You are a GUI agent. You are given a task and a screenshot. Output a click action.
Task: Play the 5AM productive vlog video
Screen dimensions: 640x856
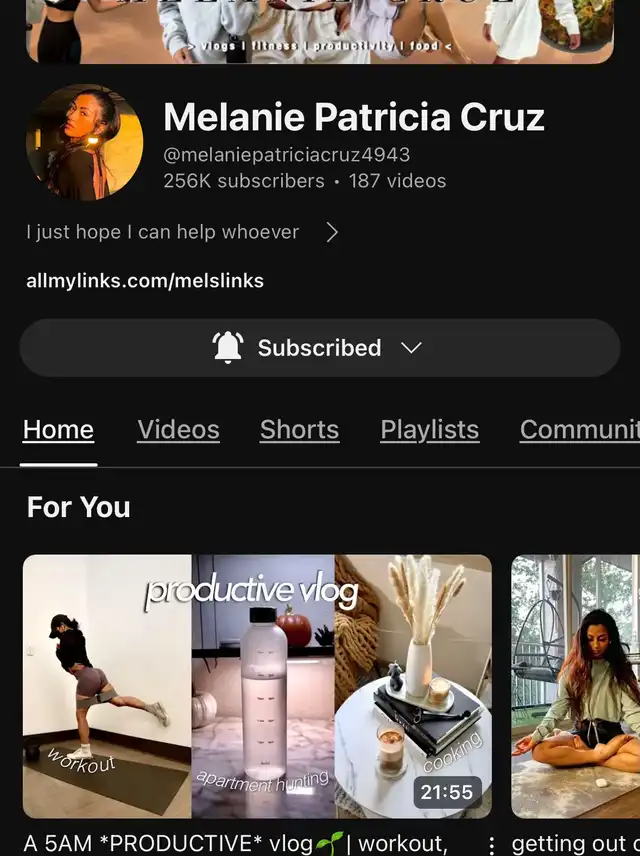click(x=257, y=686)
